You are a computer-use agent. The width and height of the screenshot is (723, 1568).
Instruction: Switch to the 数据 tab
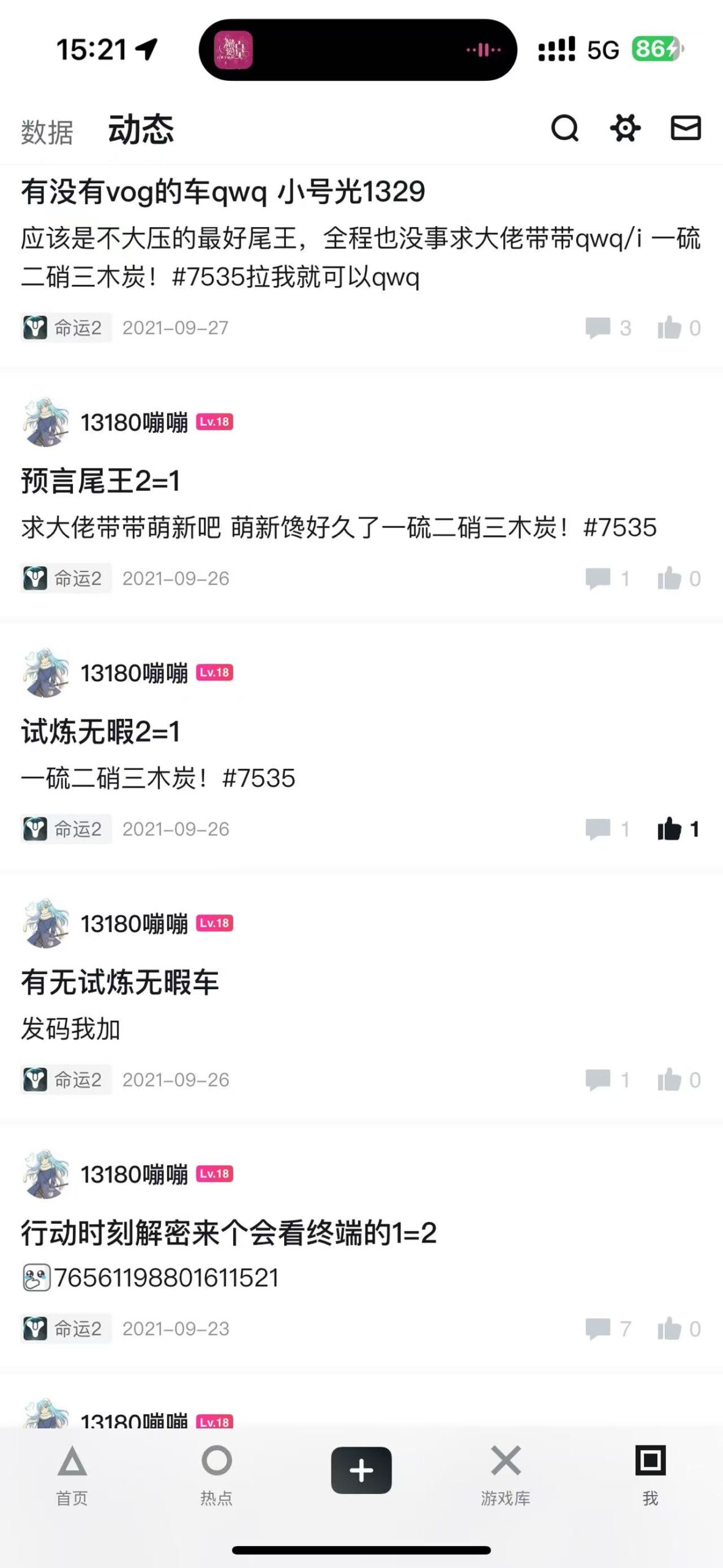47,132
